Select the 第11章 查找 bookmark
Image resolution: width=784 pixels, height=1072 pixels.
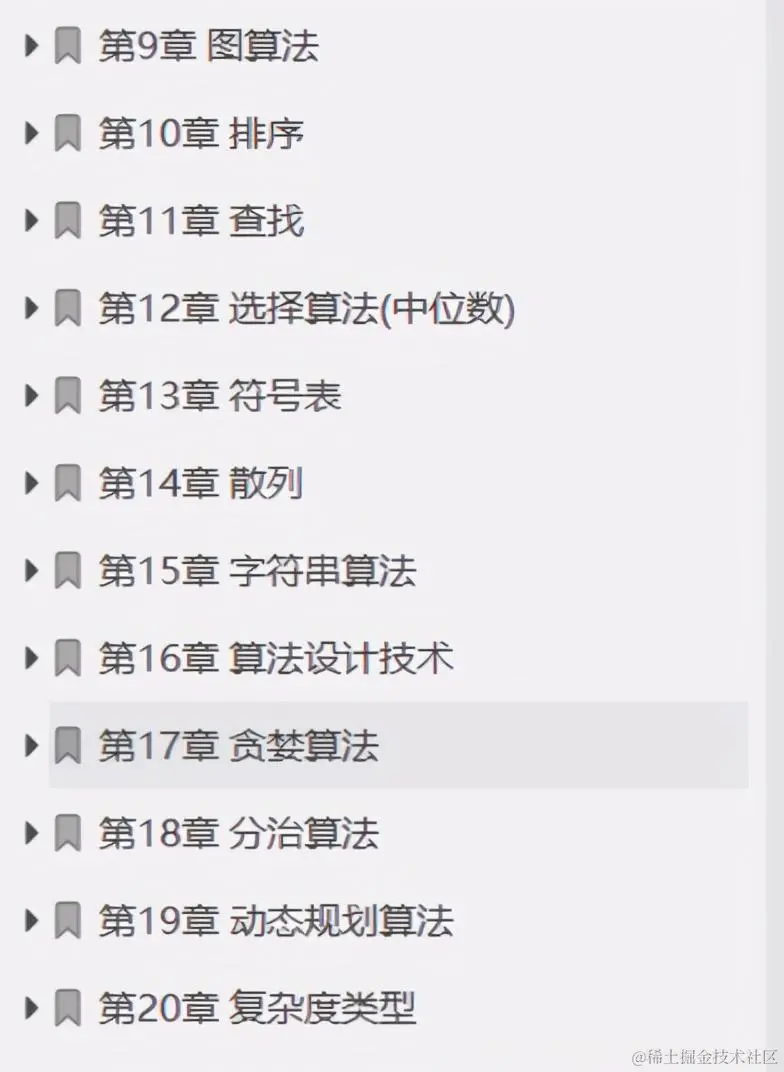[200, 221]
